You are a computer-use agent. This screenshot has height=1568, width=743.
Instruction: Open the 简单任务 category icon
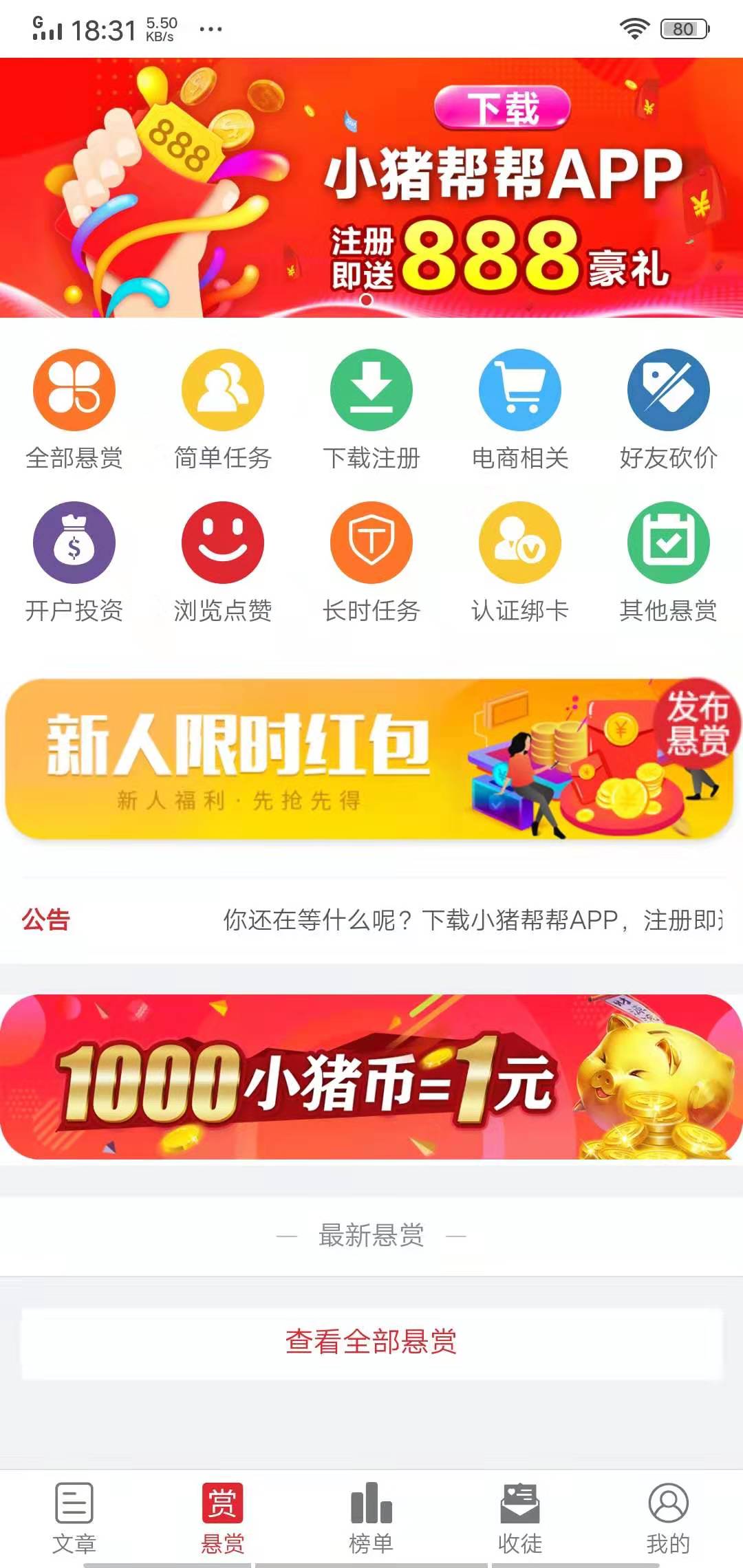pyautogui.click(x=222, y=389)
